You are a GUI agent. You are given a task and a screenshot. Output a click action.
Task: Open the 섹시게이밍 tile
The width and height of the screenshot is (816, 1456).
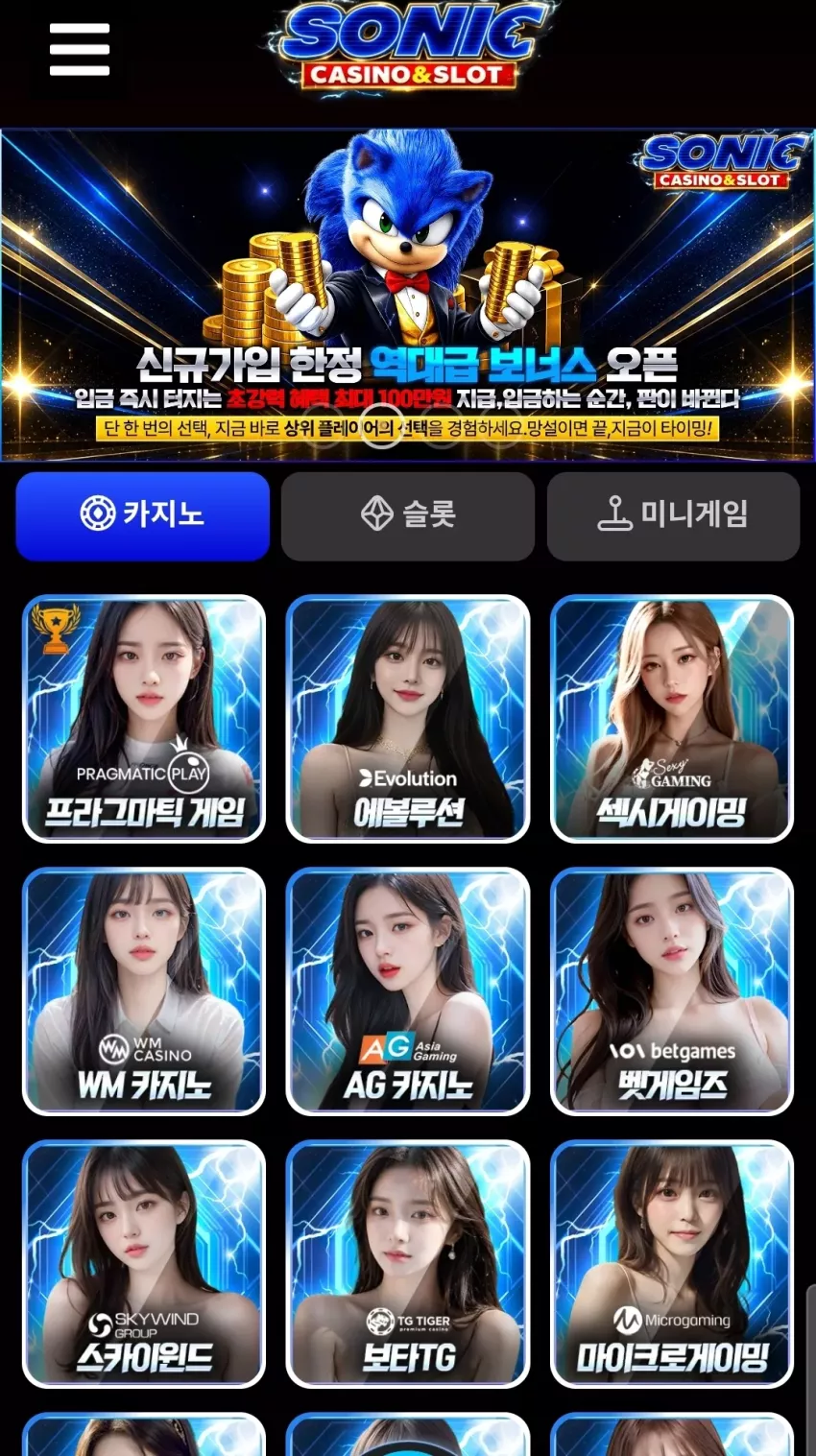click(x=672, y=719)
